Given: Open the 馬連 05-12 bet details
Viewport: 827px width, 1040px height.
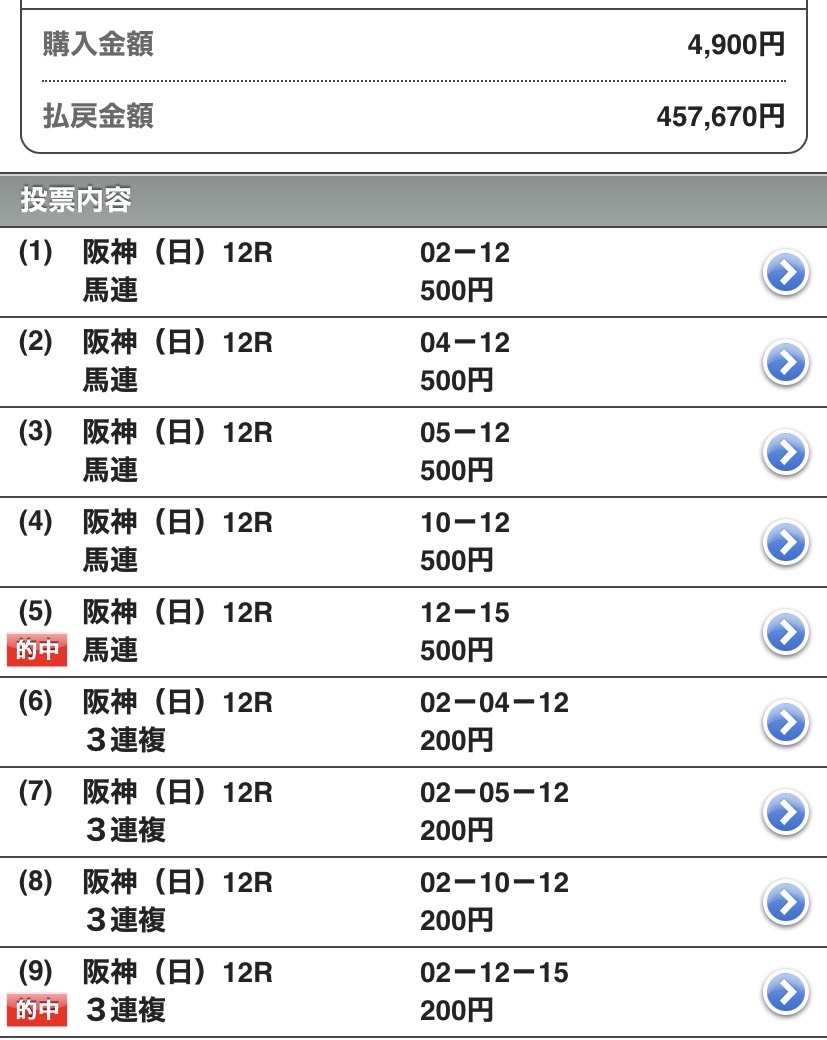Looking at the screenshot, I should coord(785,452).
